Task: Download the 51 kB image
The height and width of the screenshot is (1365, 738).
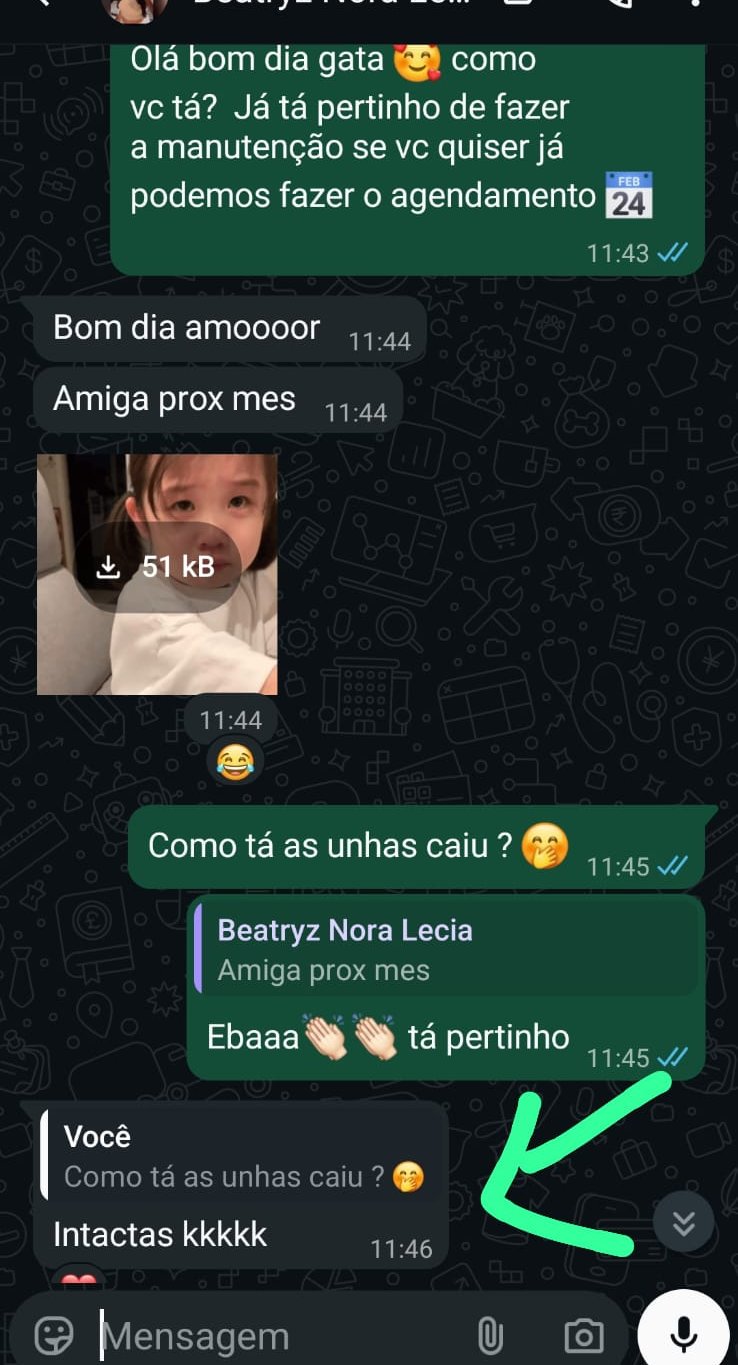Action: tap(157, 567)
